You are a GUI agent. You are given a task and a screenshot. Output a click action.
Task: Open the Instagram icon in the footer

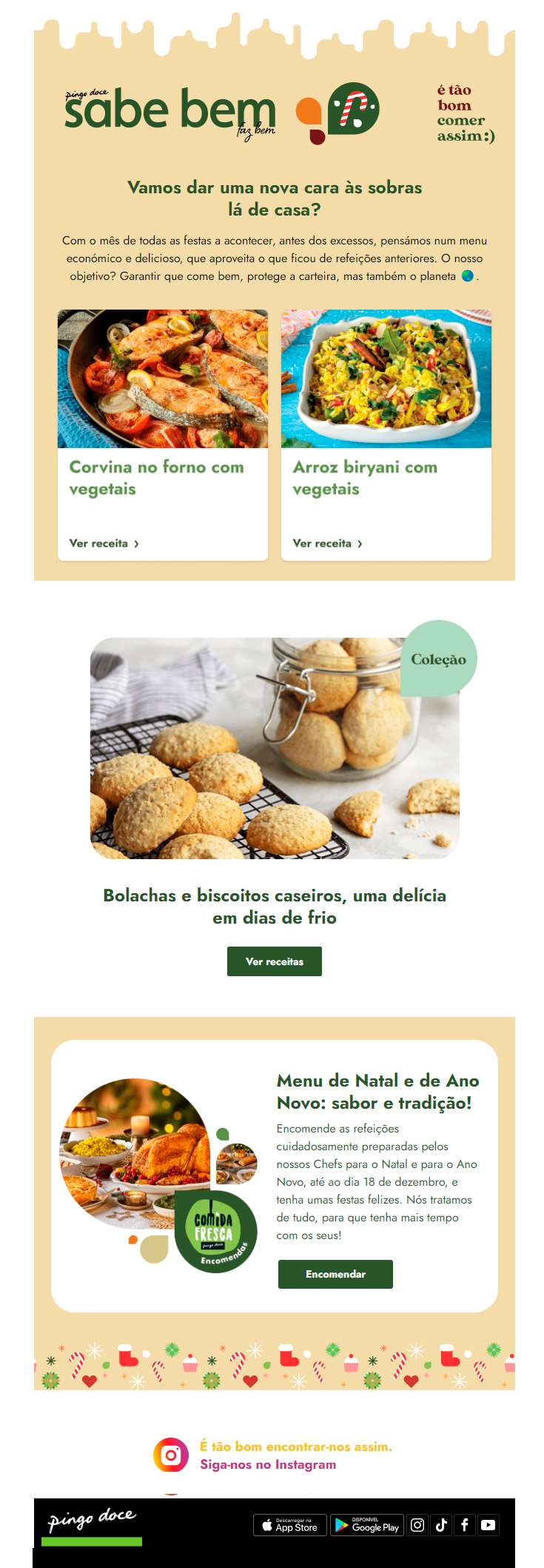tap(417, 1525)
